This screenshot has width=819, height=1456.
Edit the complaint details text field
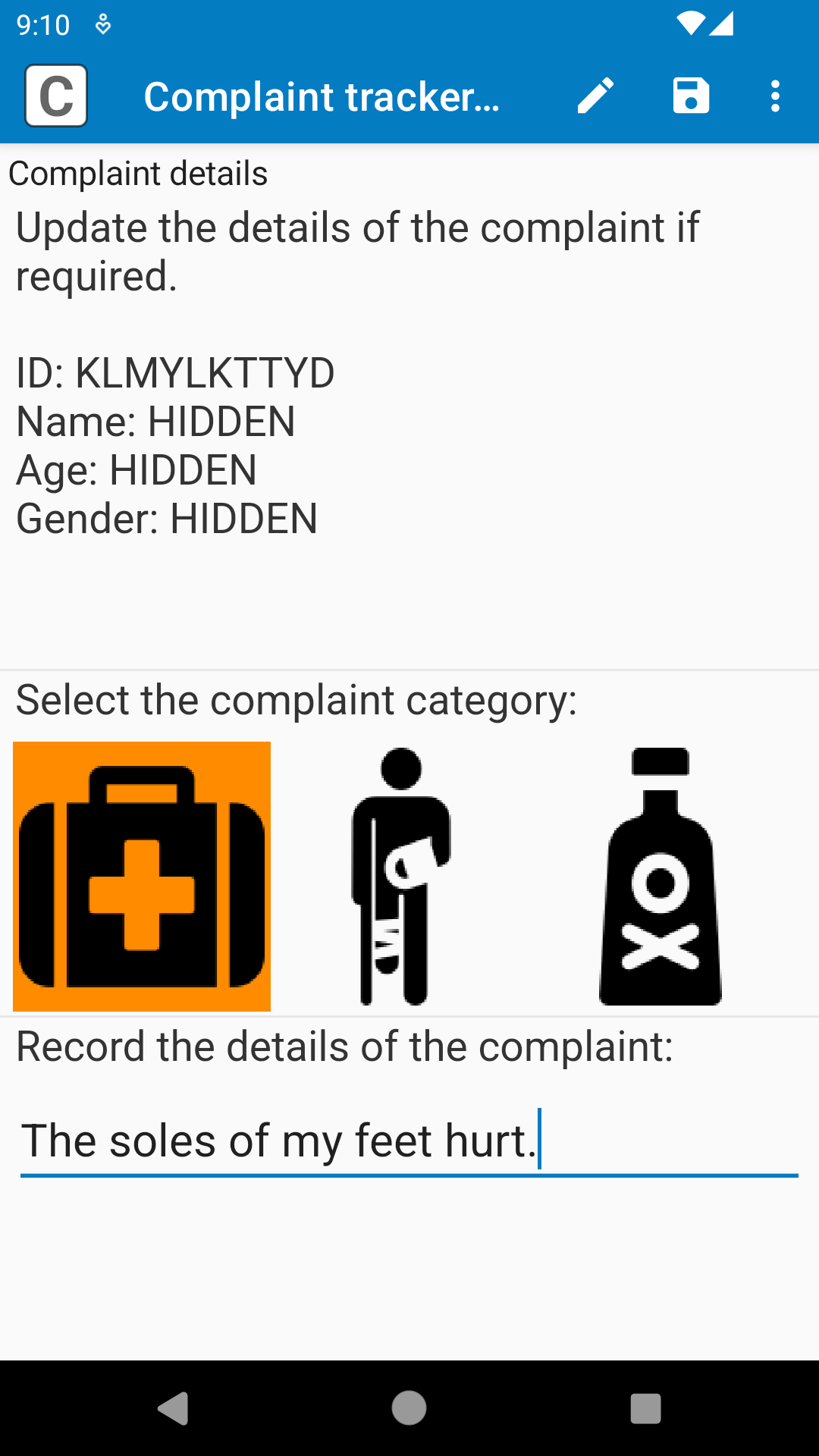pos(409,1141)
